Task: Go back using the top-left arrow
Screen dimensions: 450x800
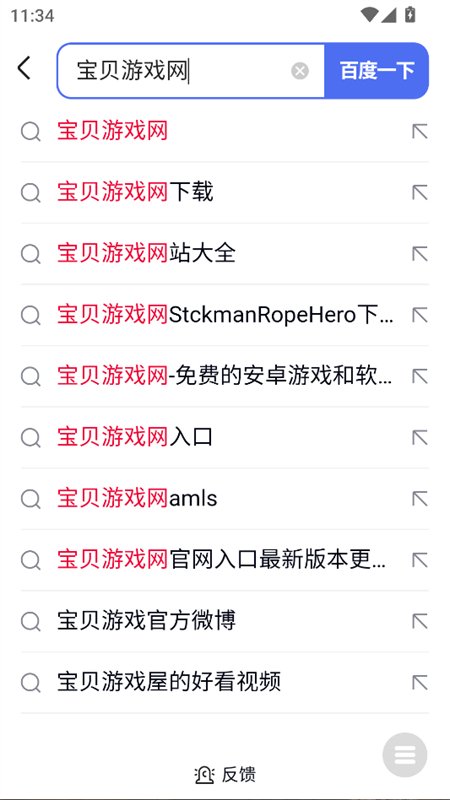Action: pos(24,68)
